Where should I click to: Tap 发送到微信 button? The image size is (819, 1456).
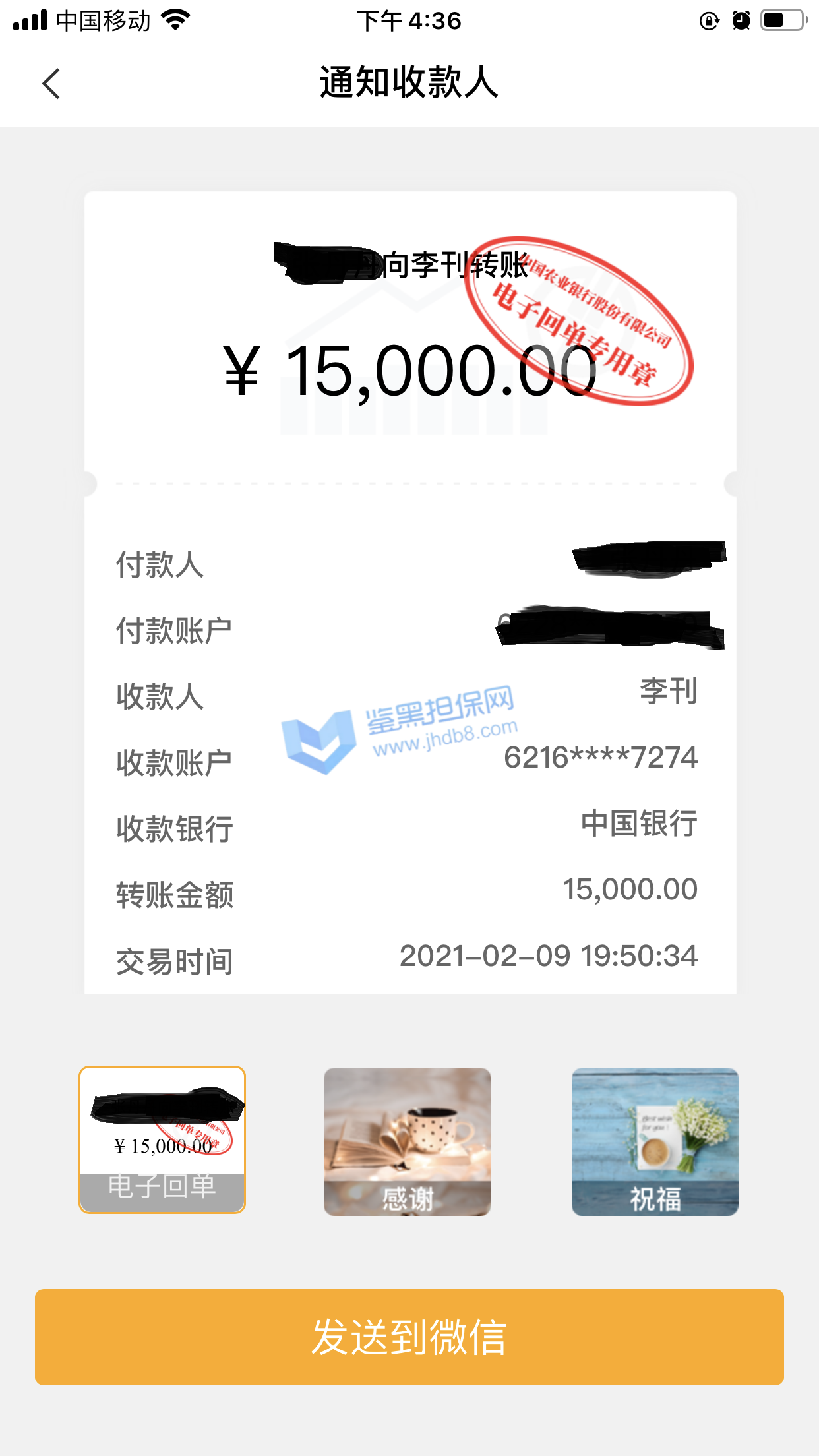pos(409,1337)
